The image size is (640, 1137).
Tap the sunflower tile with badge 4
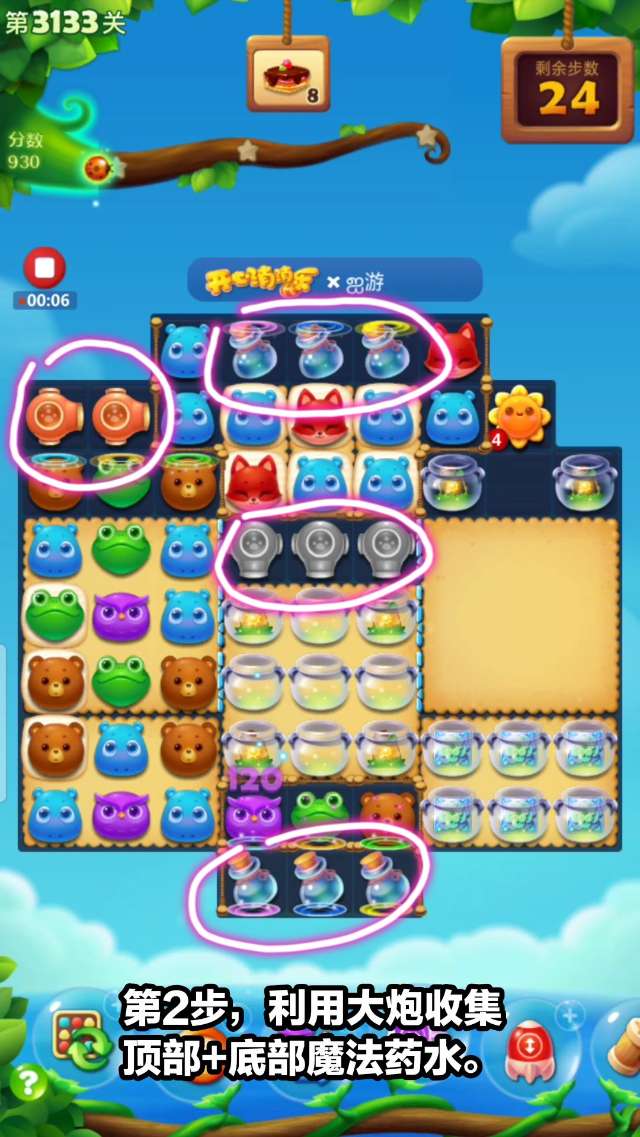pyautogui.click(x=519, y=415)
